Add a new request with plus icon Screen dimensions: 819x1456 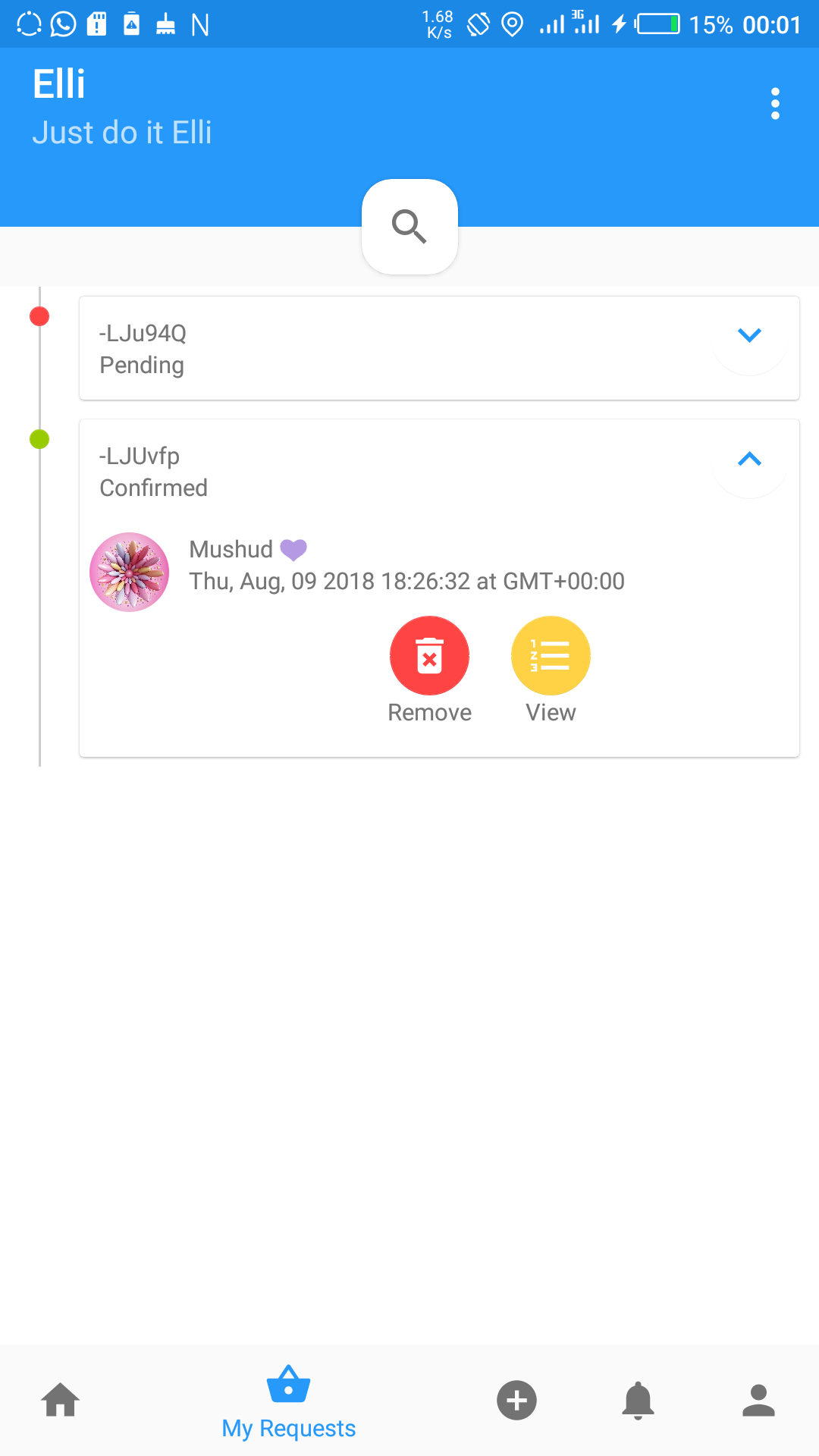[516, 1400]
